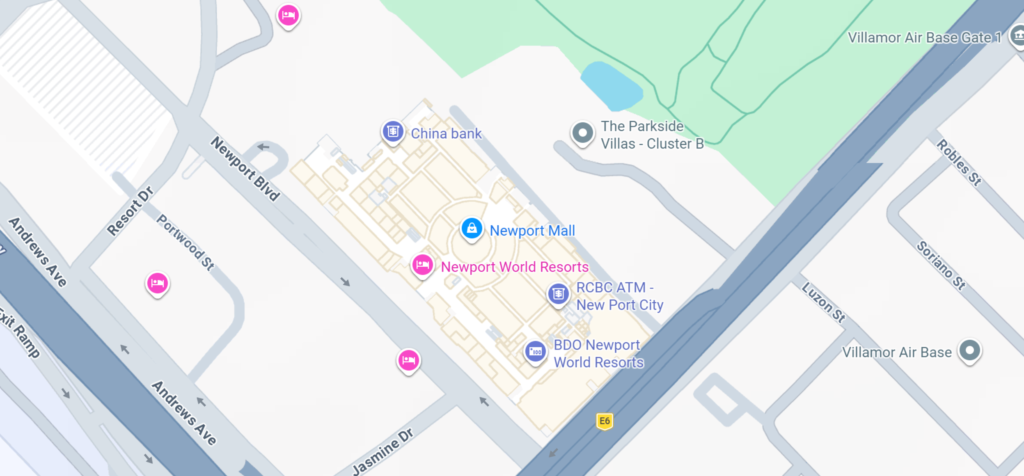View the RCBC ATM - New Port City marker

coord(558,294)
